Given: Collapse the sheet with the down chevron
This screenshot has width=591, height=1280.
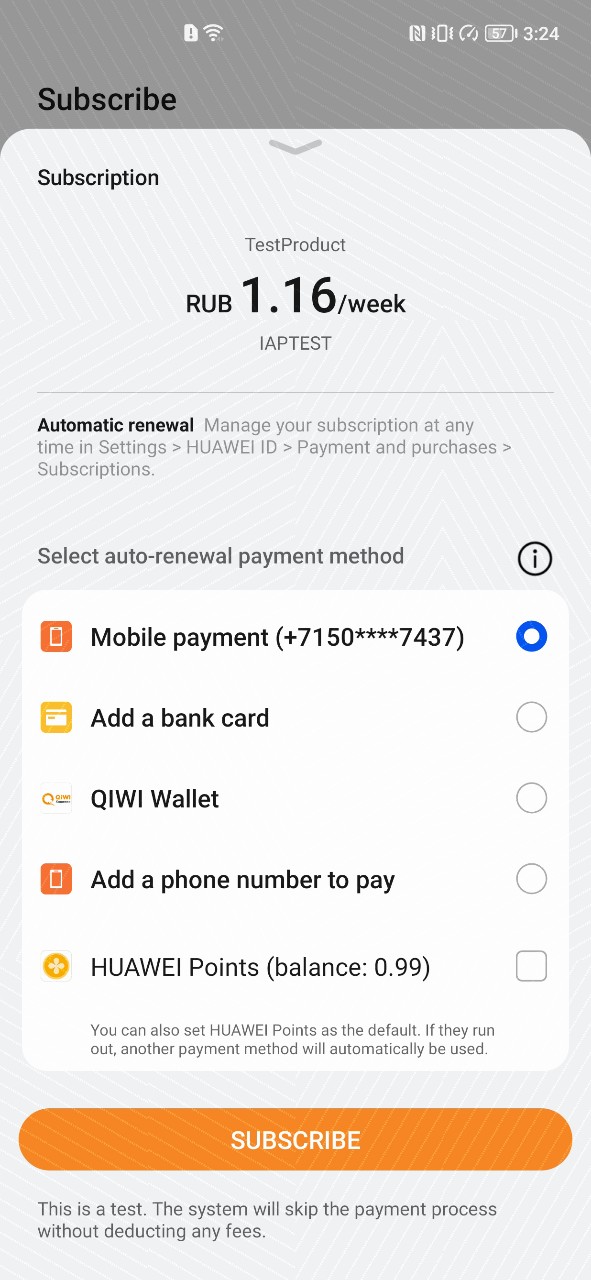Looking at the screenshot, I should point(295,148).
